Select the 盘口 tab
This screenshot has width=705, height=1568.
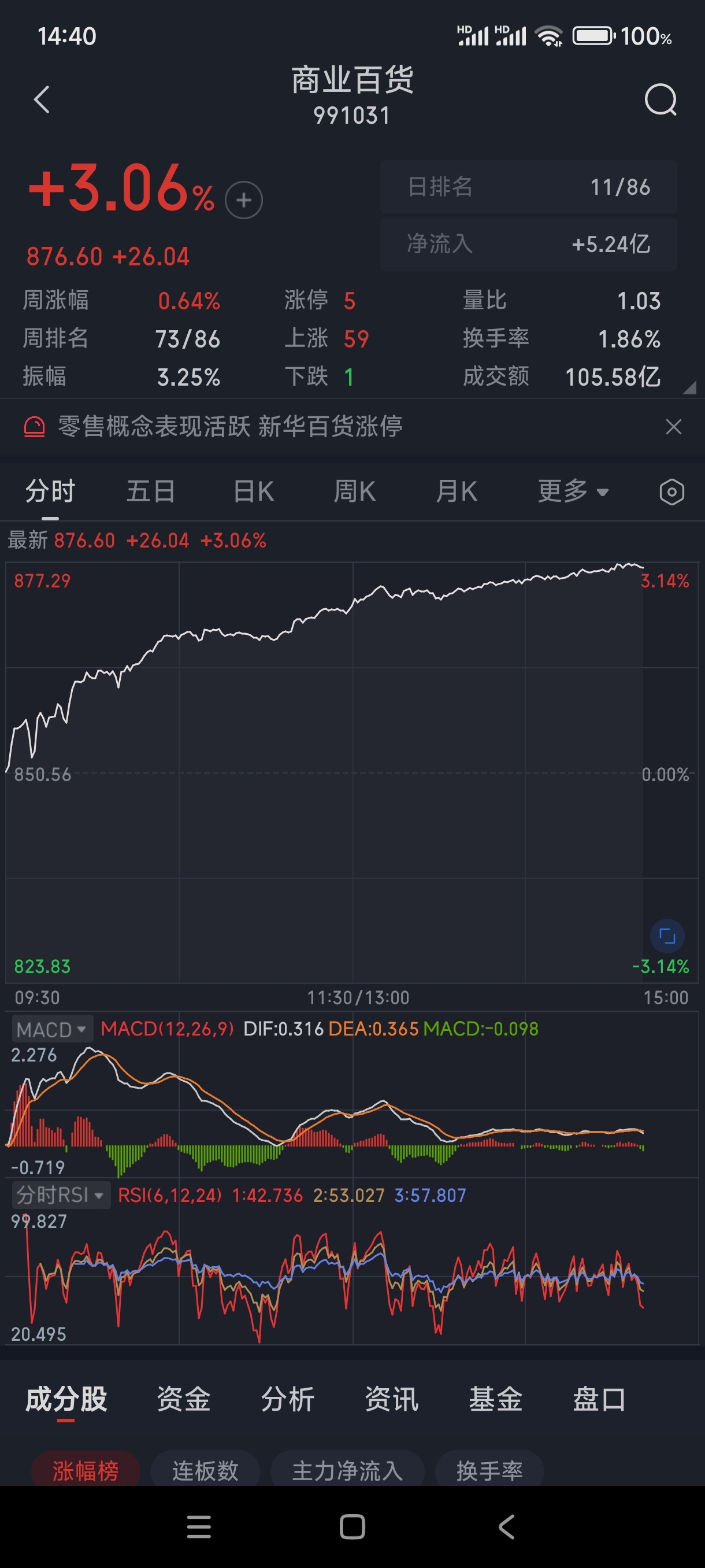click(x=600, y=1399)
